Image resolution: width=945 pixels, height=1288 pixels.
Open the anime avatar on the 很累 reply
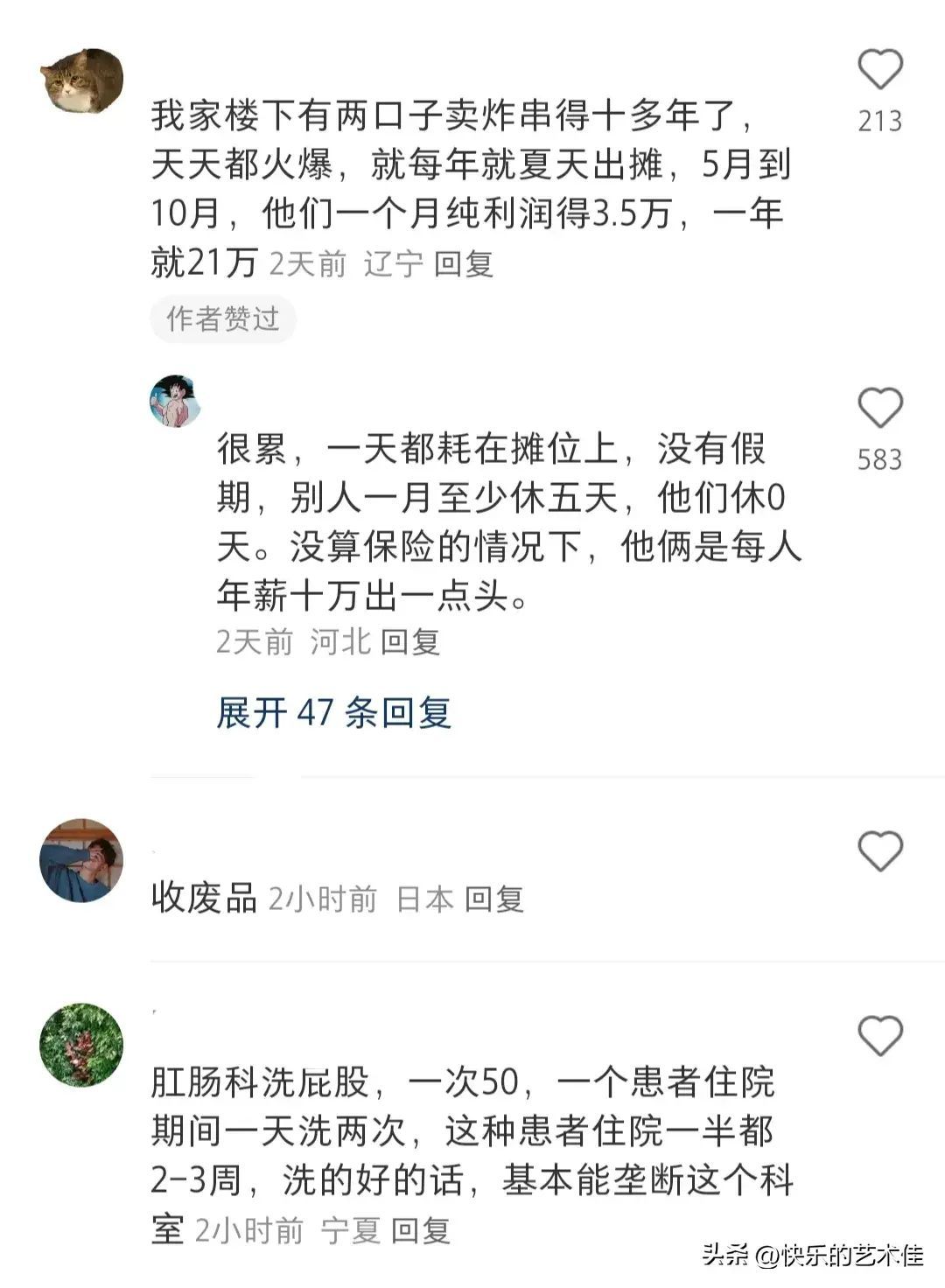coord(177,402)
